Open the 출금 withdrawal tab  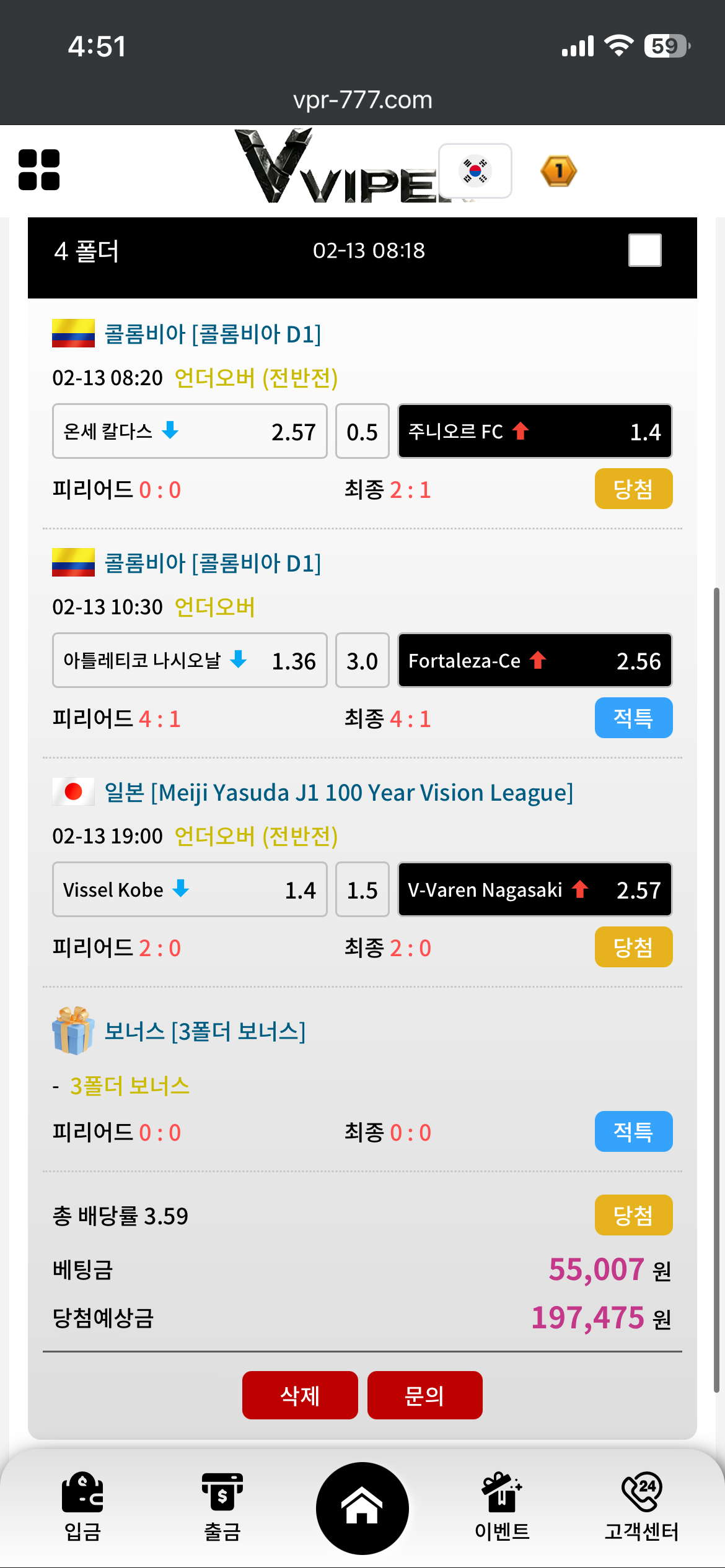click(x=222, y=1506)
